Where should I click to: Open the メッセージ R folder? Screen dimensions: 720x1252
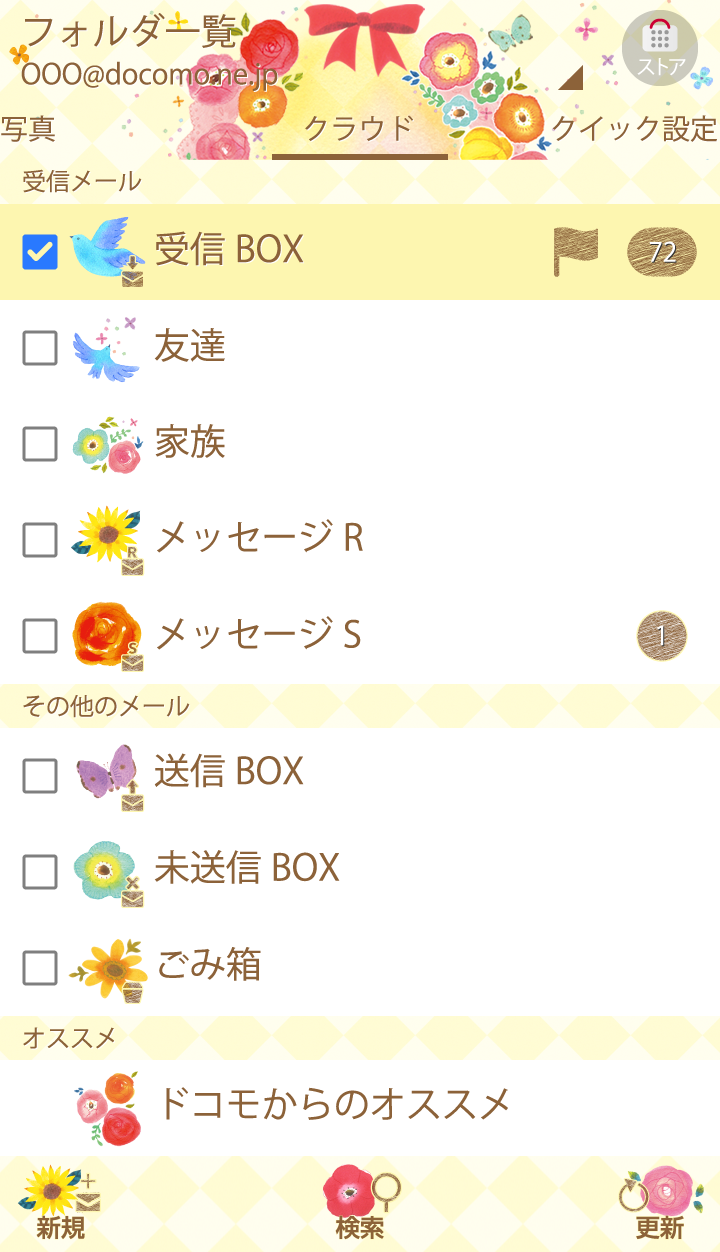pos(258,539)
